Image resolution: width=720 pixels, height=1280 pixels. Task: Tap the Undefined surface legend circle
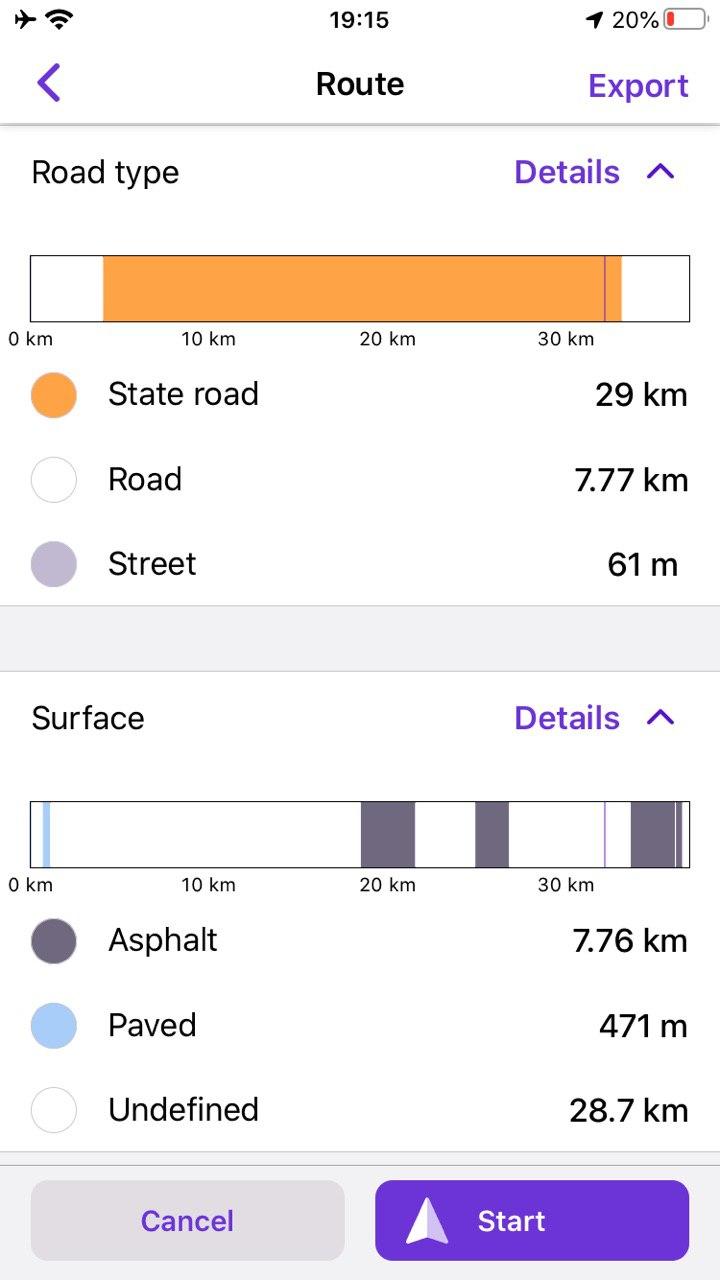(x=53, y=1109)
